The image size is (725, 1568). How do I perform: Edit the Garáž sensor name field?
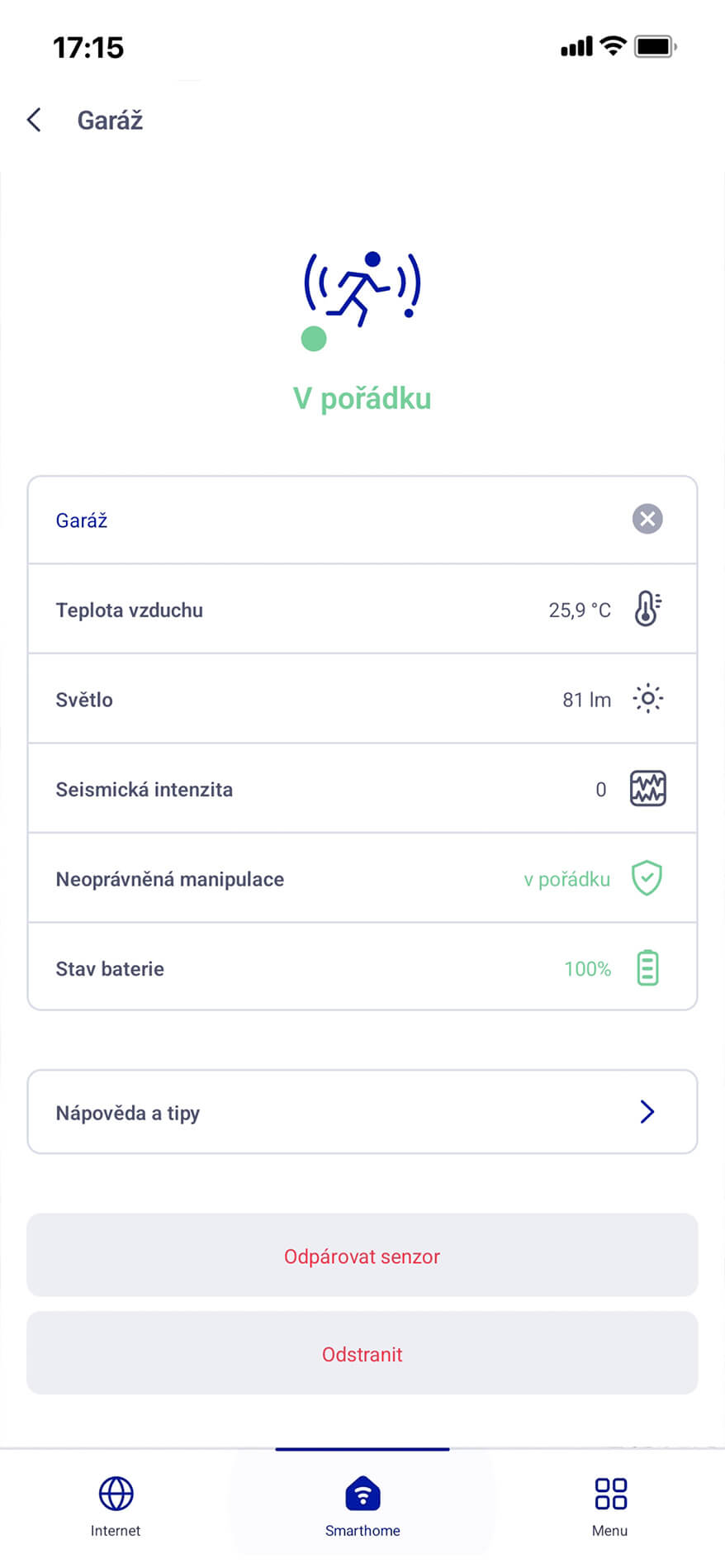[330, 520]
